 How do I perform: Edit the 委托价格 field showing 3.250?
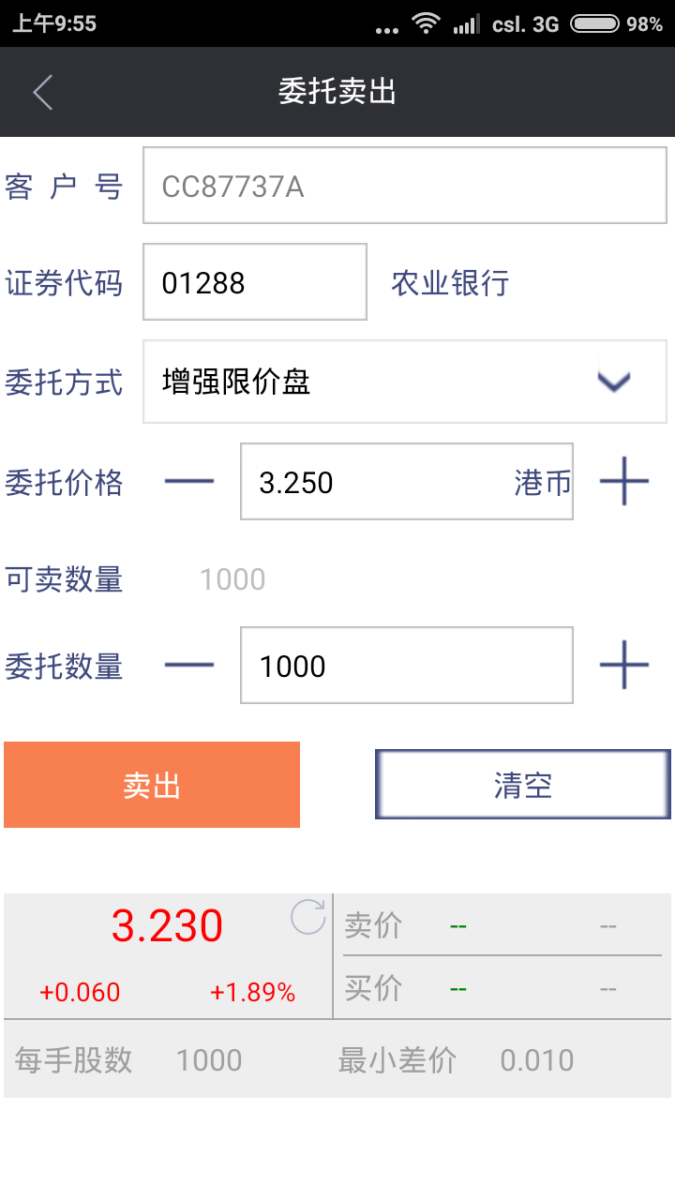pyautogui.click(x=380, y=483)
